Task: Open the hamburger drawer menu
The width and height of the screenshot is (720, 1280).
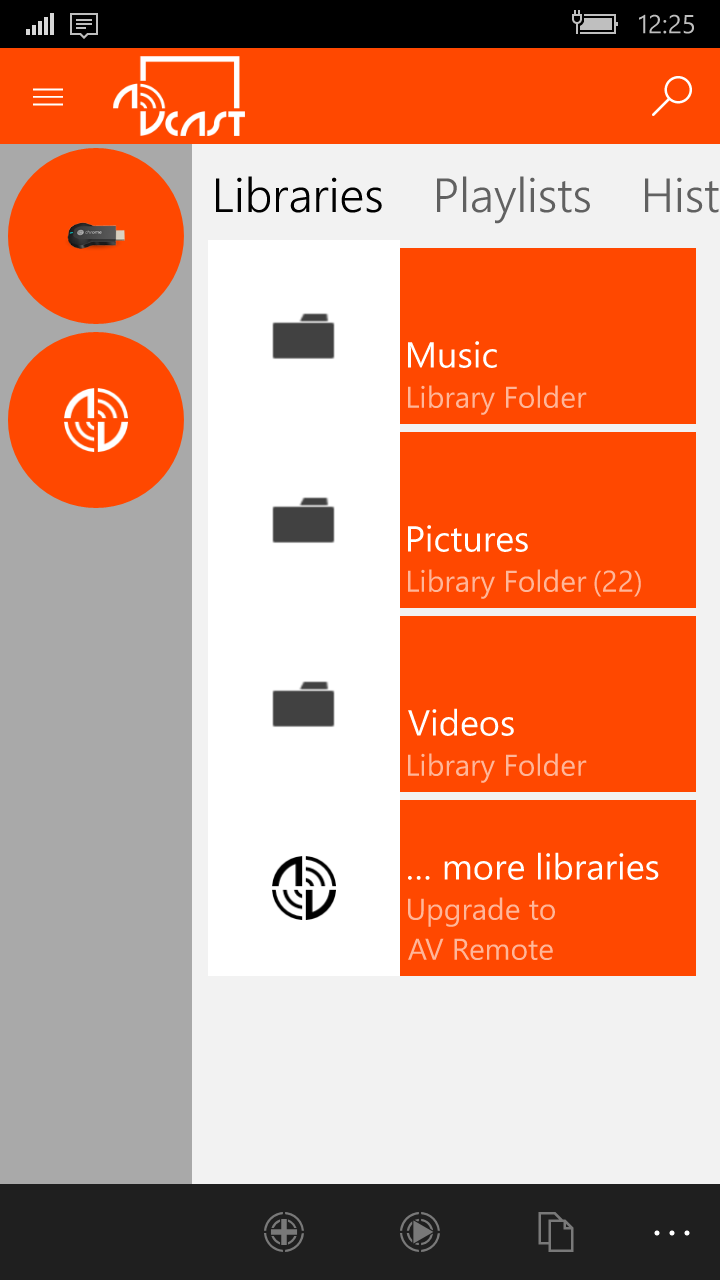Action: pos(48,97)
